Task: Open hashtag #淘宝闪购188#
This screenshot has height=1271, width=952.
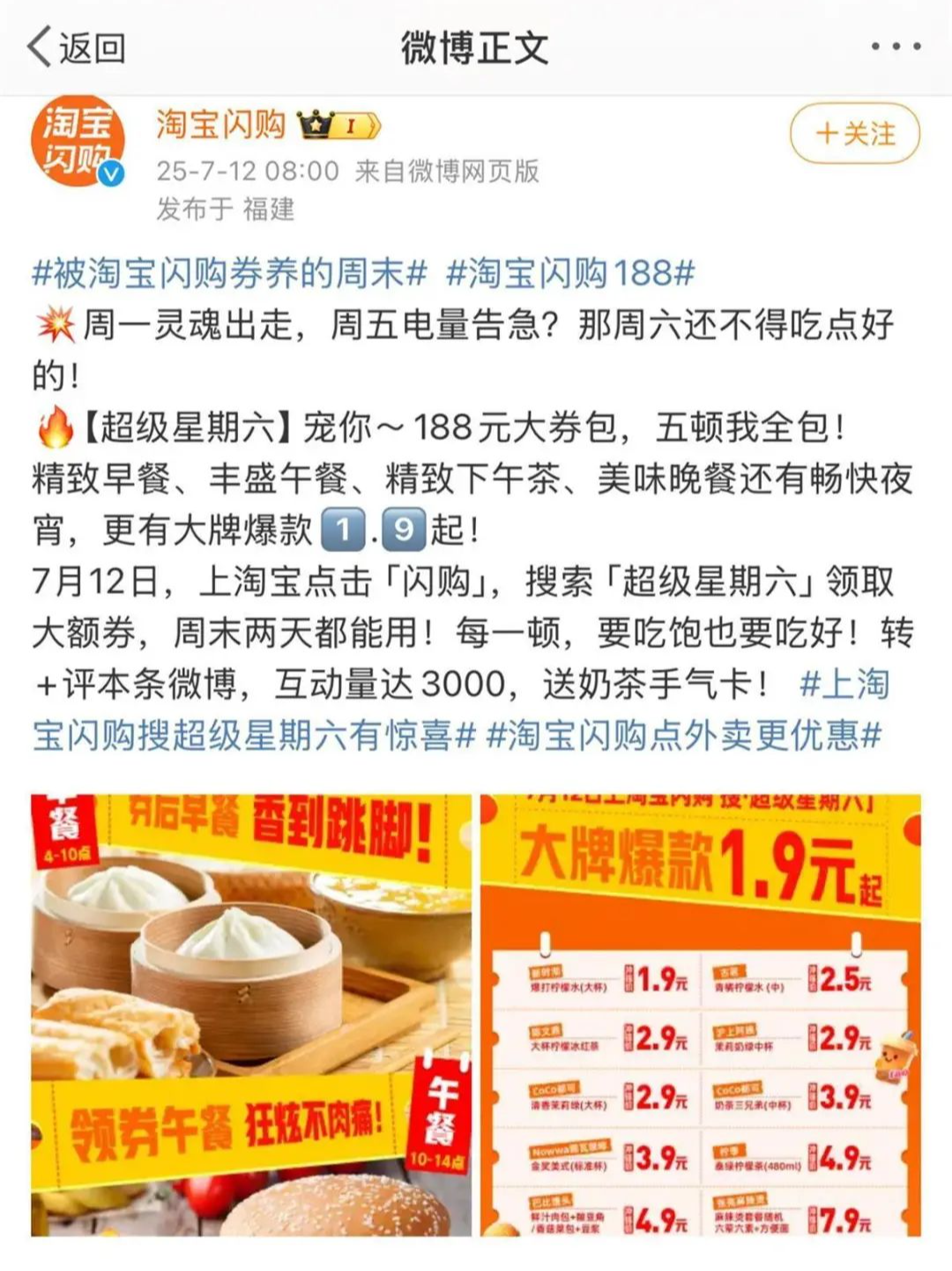Action: [x=570, y=273]
